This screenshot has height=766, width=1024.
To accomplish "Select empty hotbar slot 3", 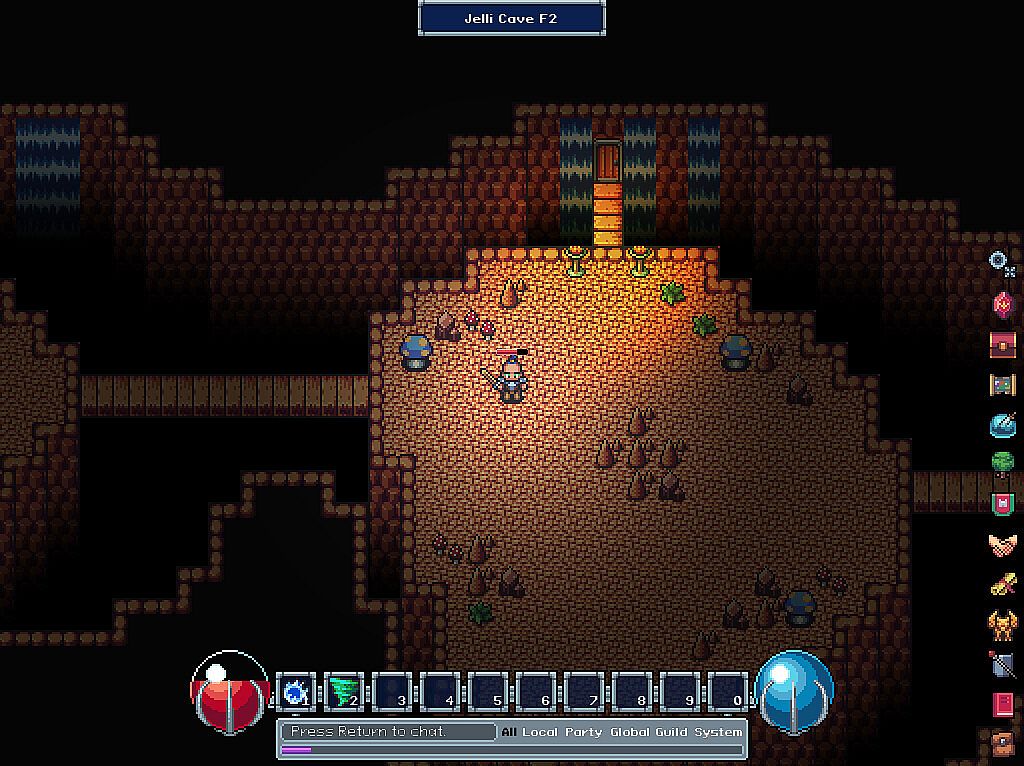I will click(x=392, y=691).
